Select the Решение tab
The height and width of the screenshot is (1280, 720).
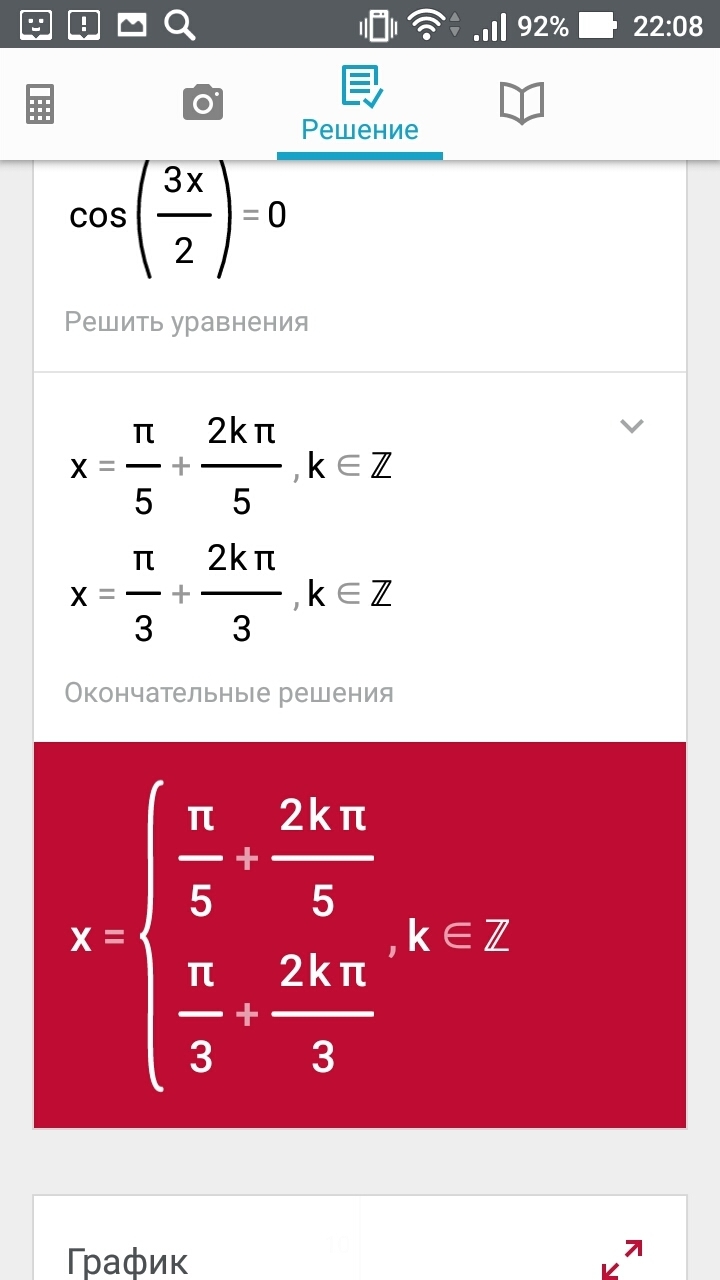click(x=360, y=104)
